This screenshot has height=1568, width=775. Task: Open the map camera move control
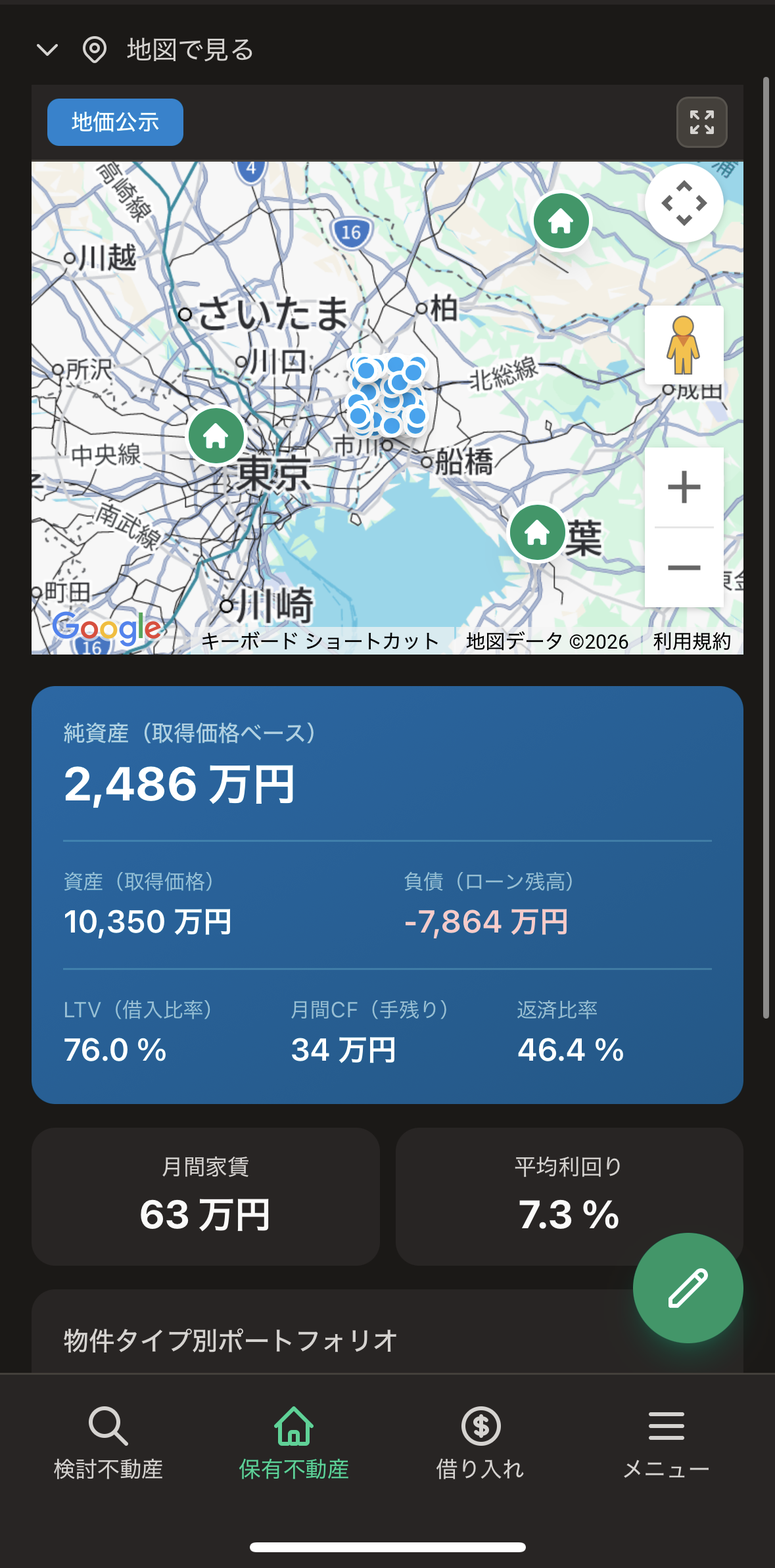(x=684, y=203)
